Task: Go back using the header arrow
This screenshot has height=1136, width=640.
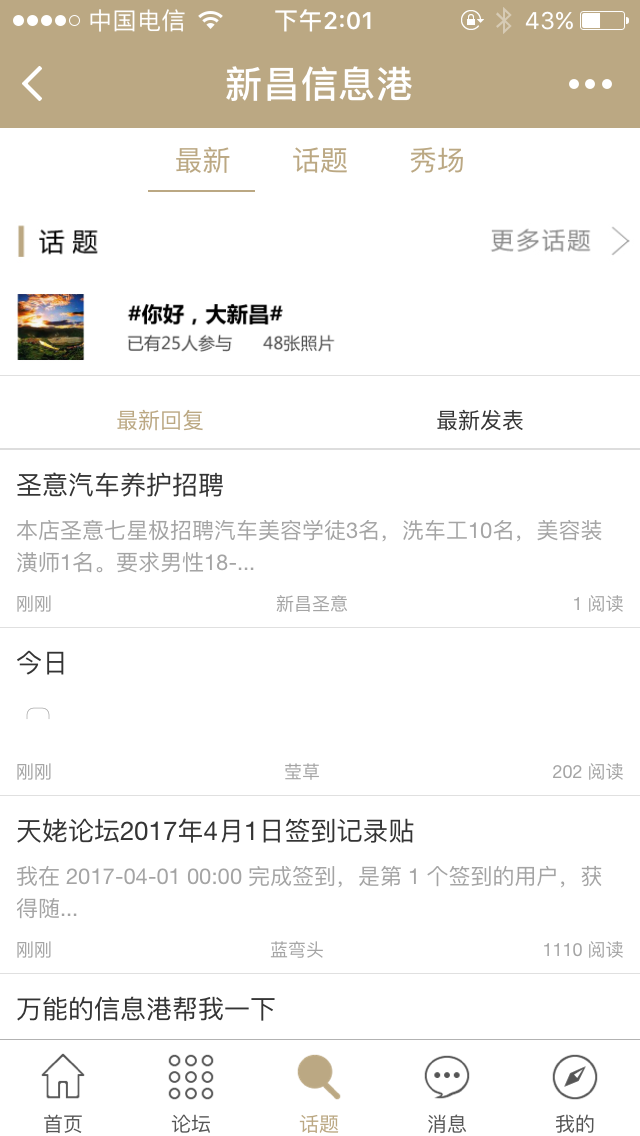Action: [33, 84]
